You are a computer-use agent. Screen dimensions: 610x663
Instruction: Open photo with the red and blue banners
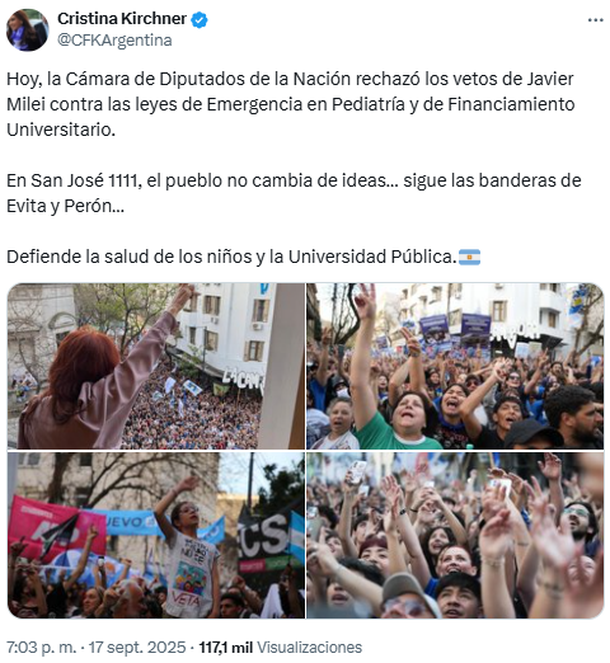pos(155,536)
